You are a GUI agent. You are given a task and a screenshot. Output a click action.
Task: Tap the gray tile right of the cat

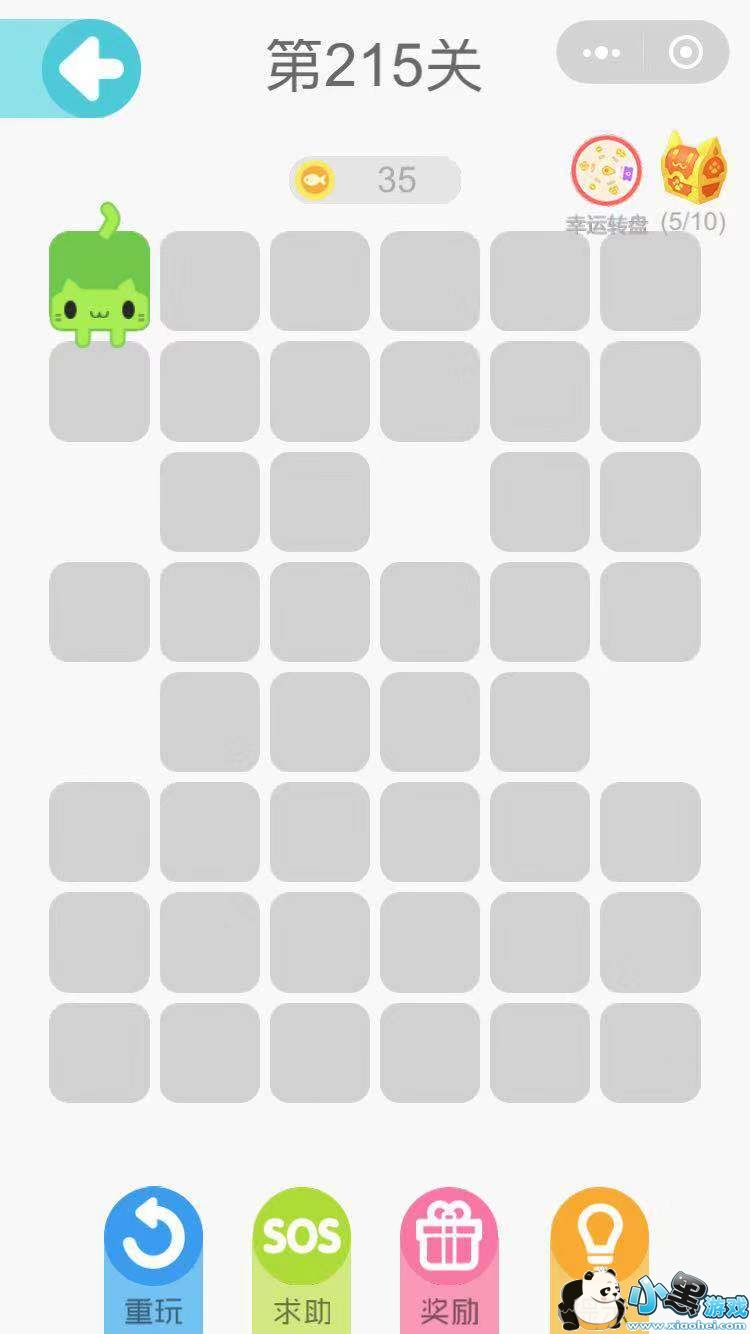pyautogui.click(x=210, y=282)
